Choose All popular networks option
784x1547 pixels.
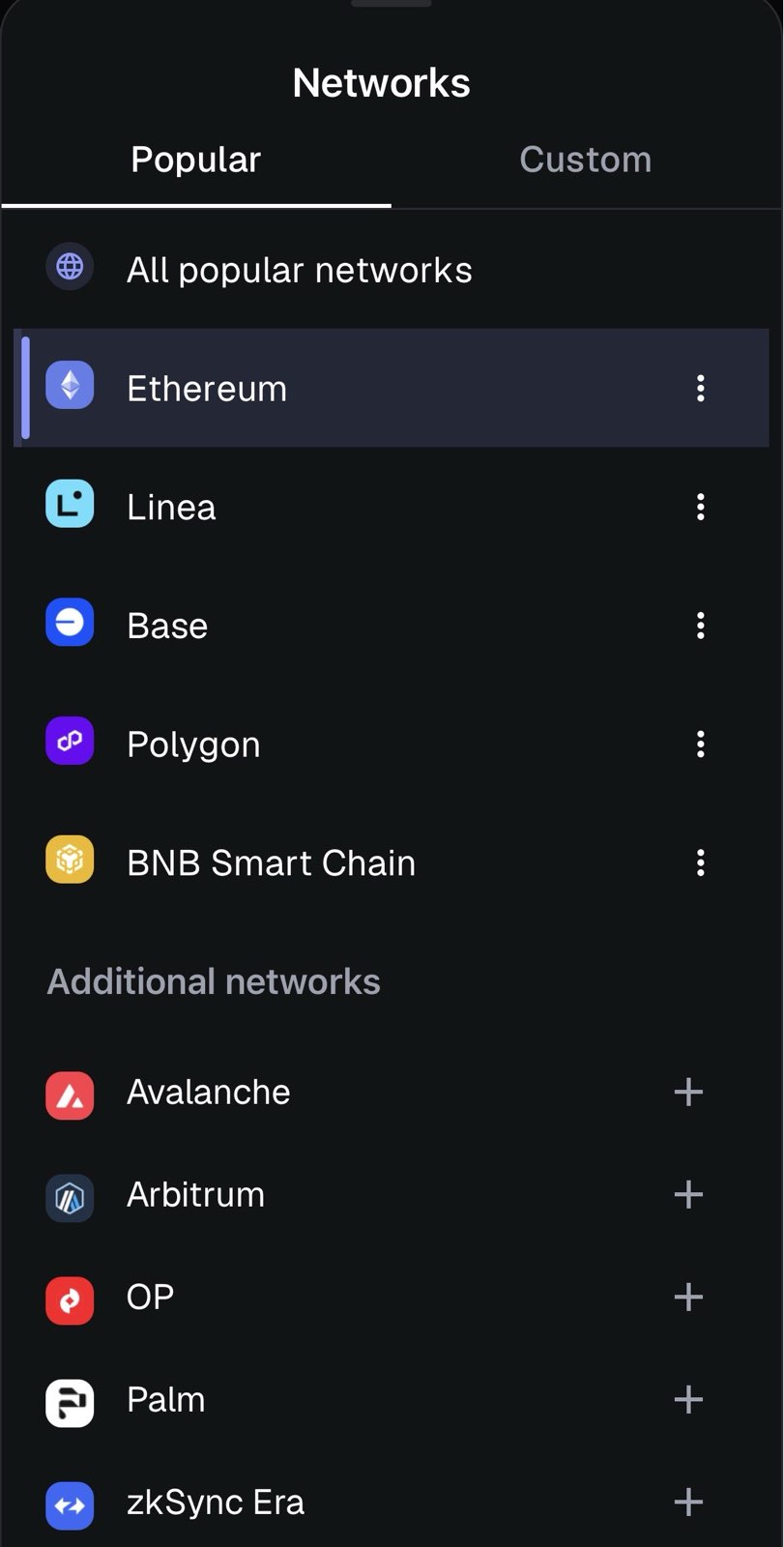300,269
